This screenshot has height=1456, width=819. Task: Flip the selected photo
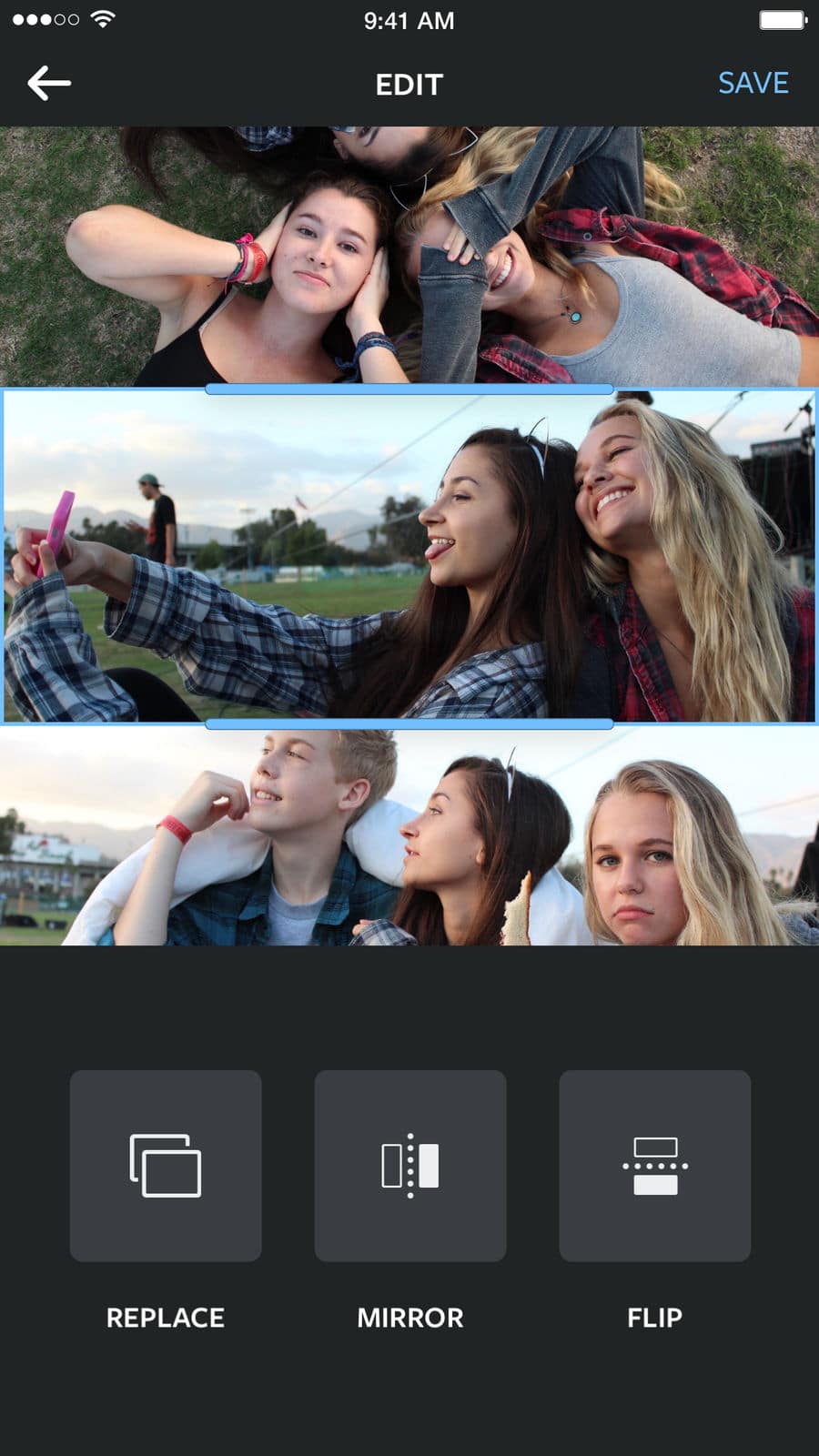pos(654,1166)
